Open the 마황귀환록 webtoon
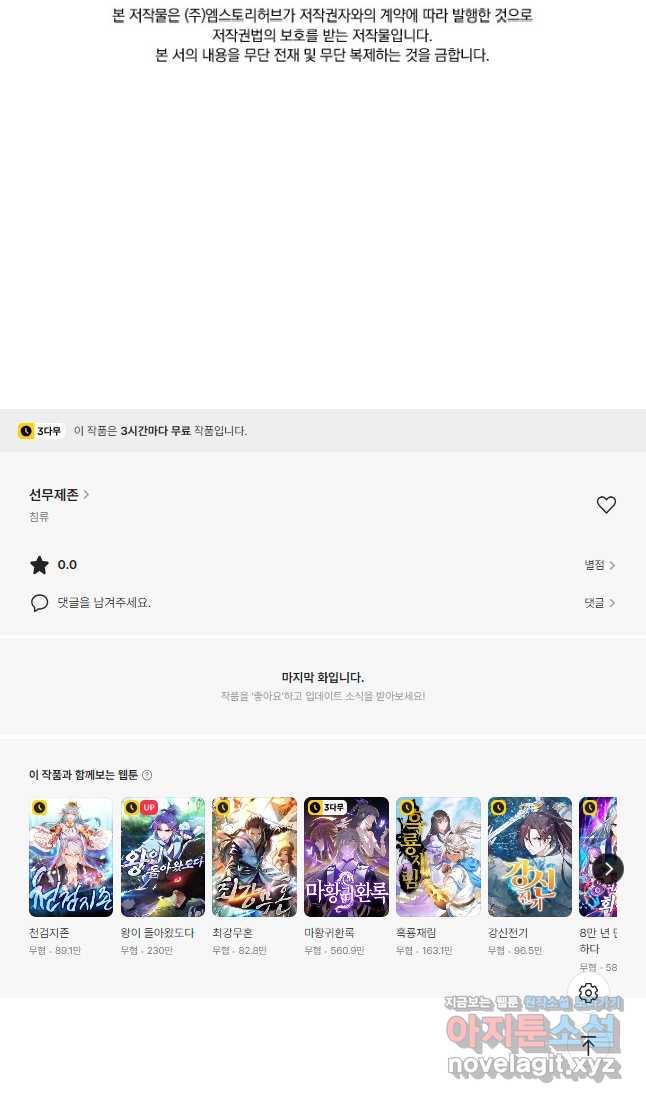This screenshot has height=1103, width=646. [346, 857]
